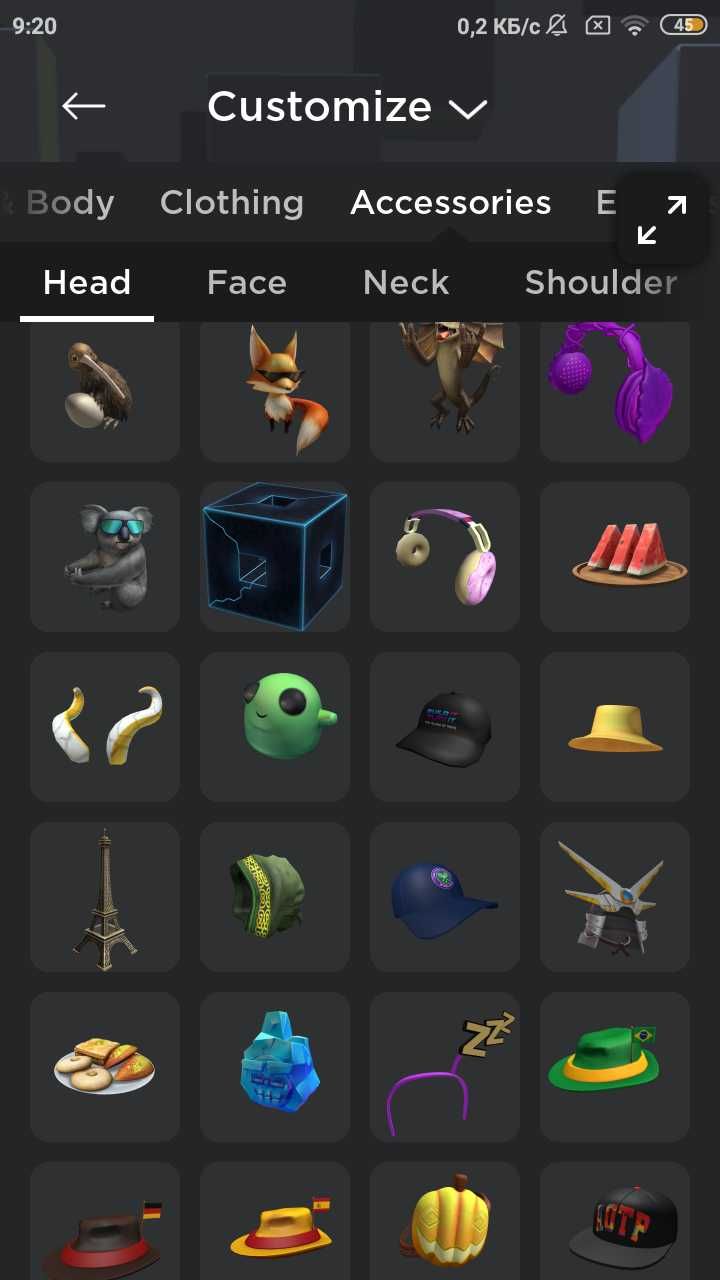Viewport: 720px width, 1280px height.
Task: Tap the avatar view expand icon
Action: (x=662, y=219)
